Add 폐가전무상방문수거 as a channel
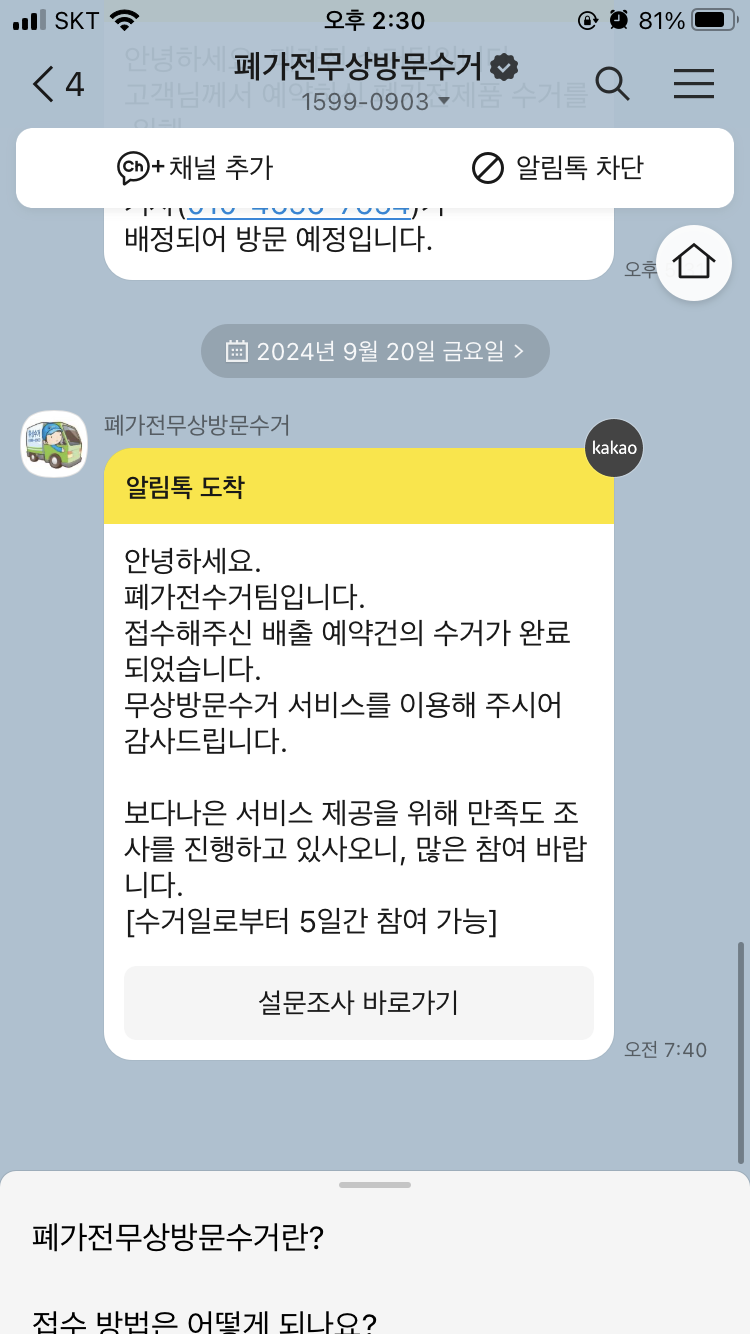Viewport: 750px width, 1334px height. click(195, 168)
